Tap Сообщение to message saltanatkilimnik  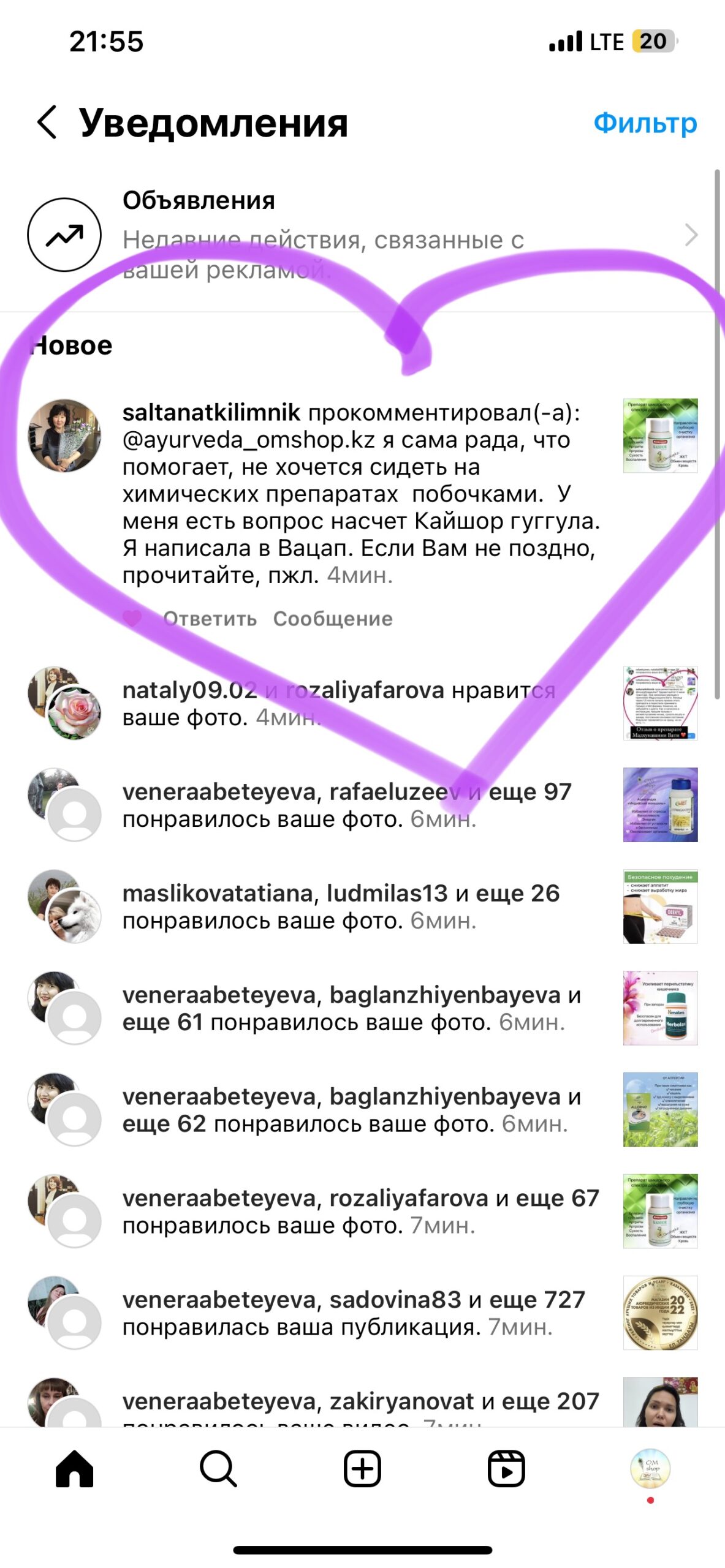pyautogui.click(x=333, y=619)
